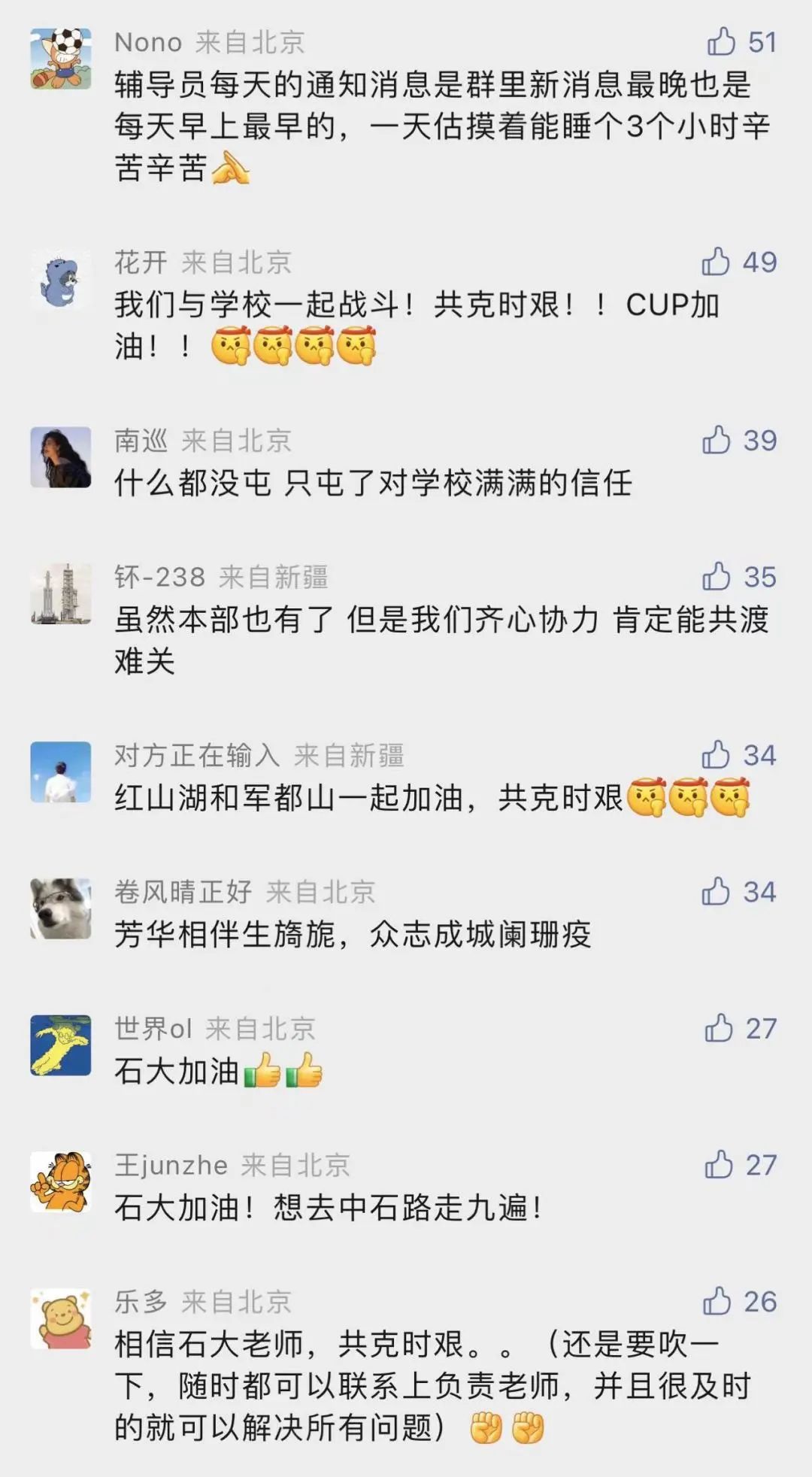
Task: Give 乐多's comment a like
Action: point(717,1302)
